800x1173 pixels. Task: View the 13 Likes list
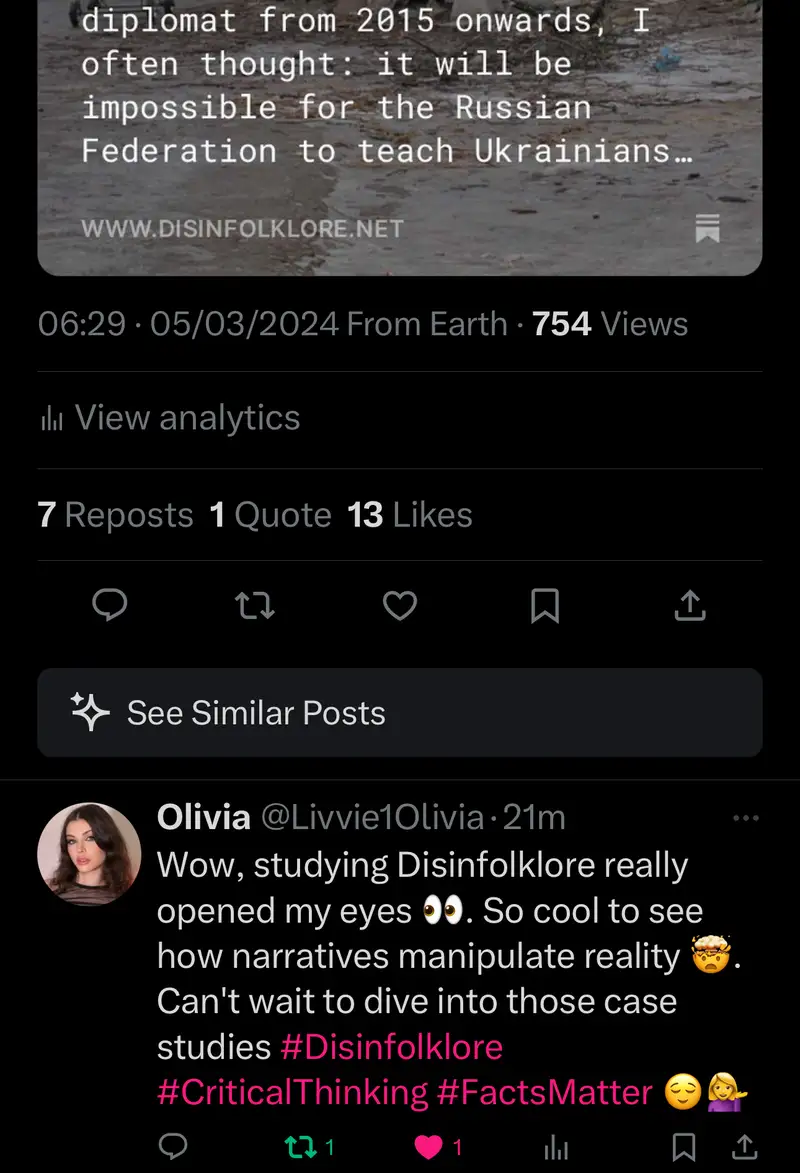(410, 515)
